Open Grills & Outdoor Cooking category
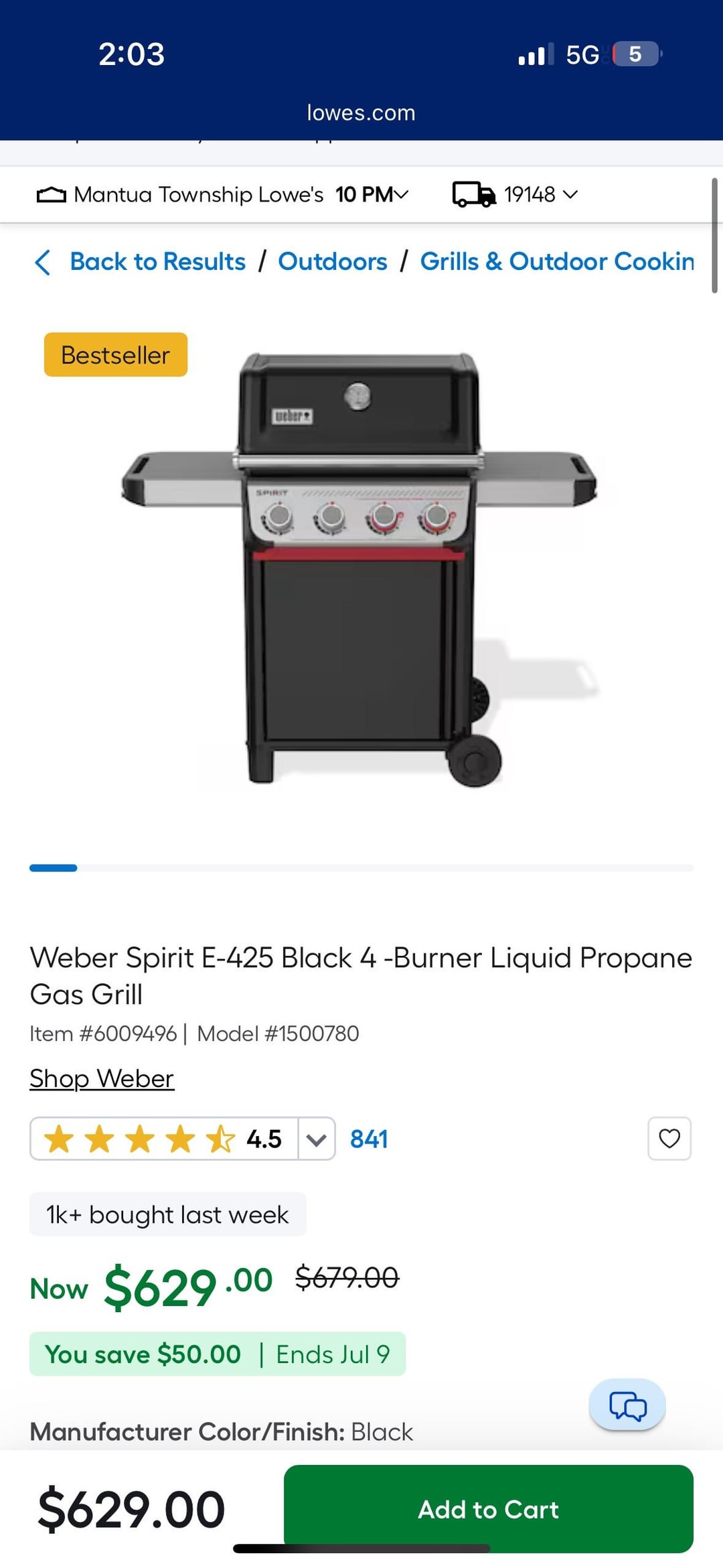Image resolution: width=723 pixels, height=1568 pixels. 557,261
